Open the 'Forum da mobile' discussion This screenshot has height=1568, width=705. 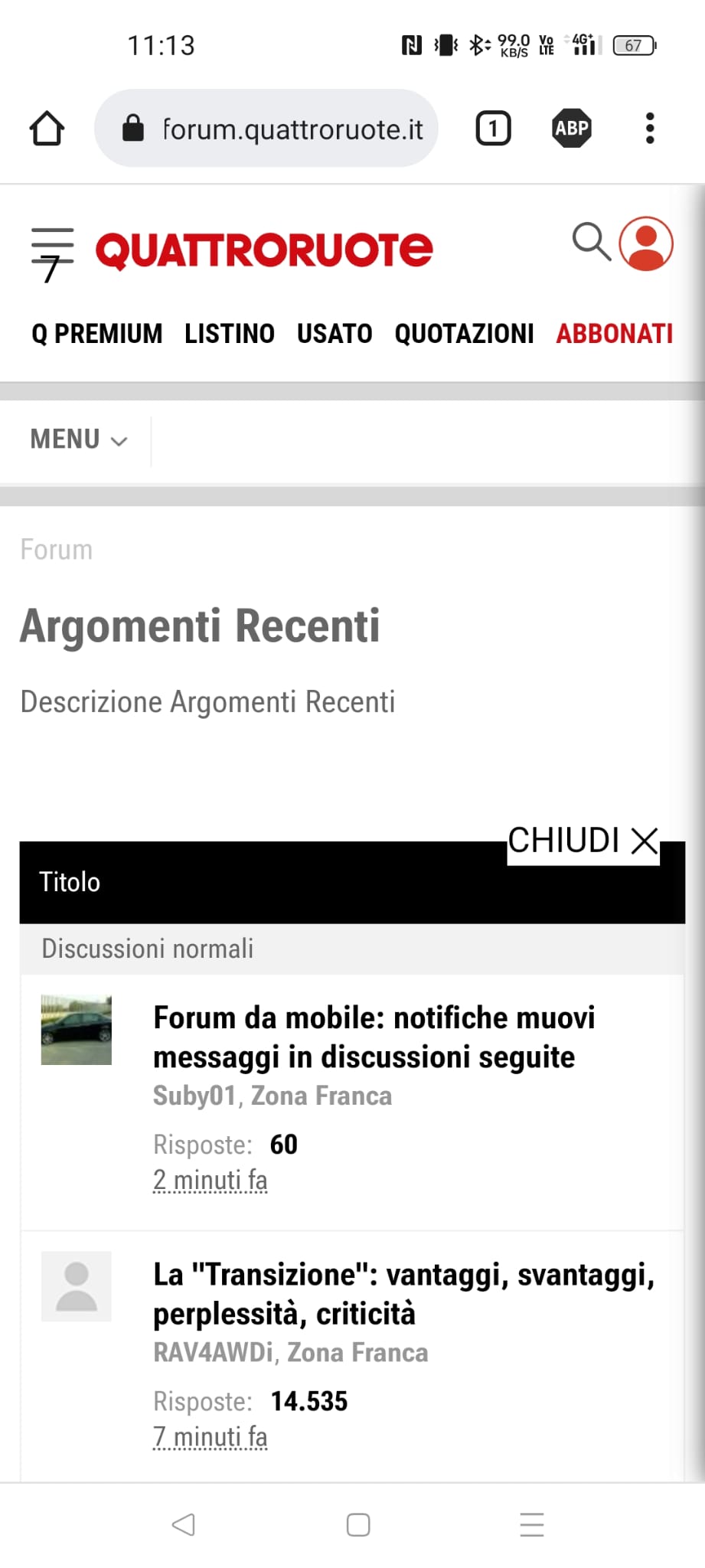tap(374, 1037)
